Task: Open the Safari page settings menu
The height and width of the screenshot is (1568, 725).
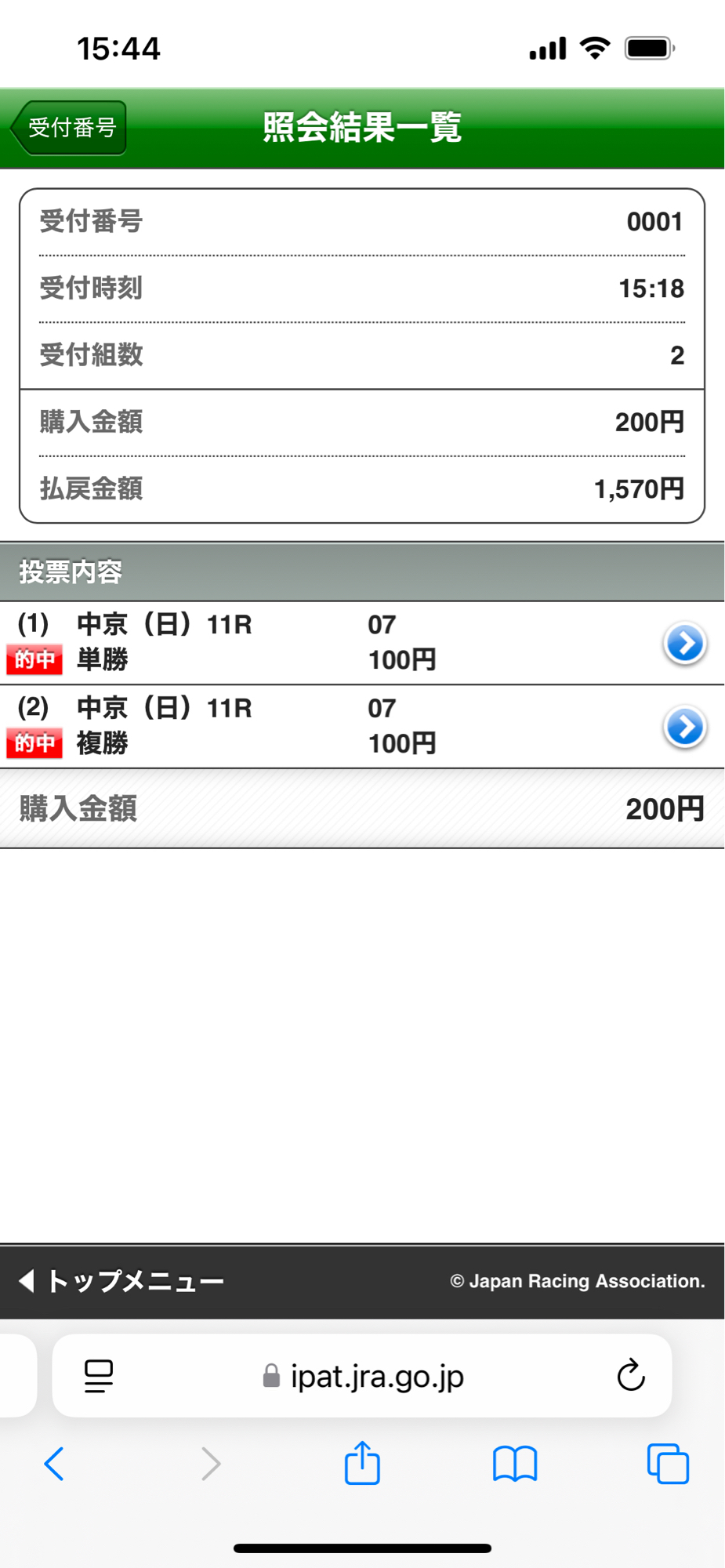Action: [99, 1375]
